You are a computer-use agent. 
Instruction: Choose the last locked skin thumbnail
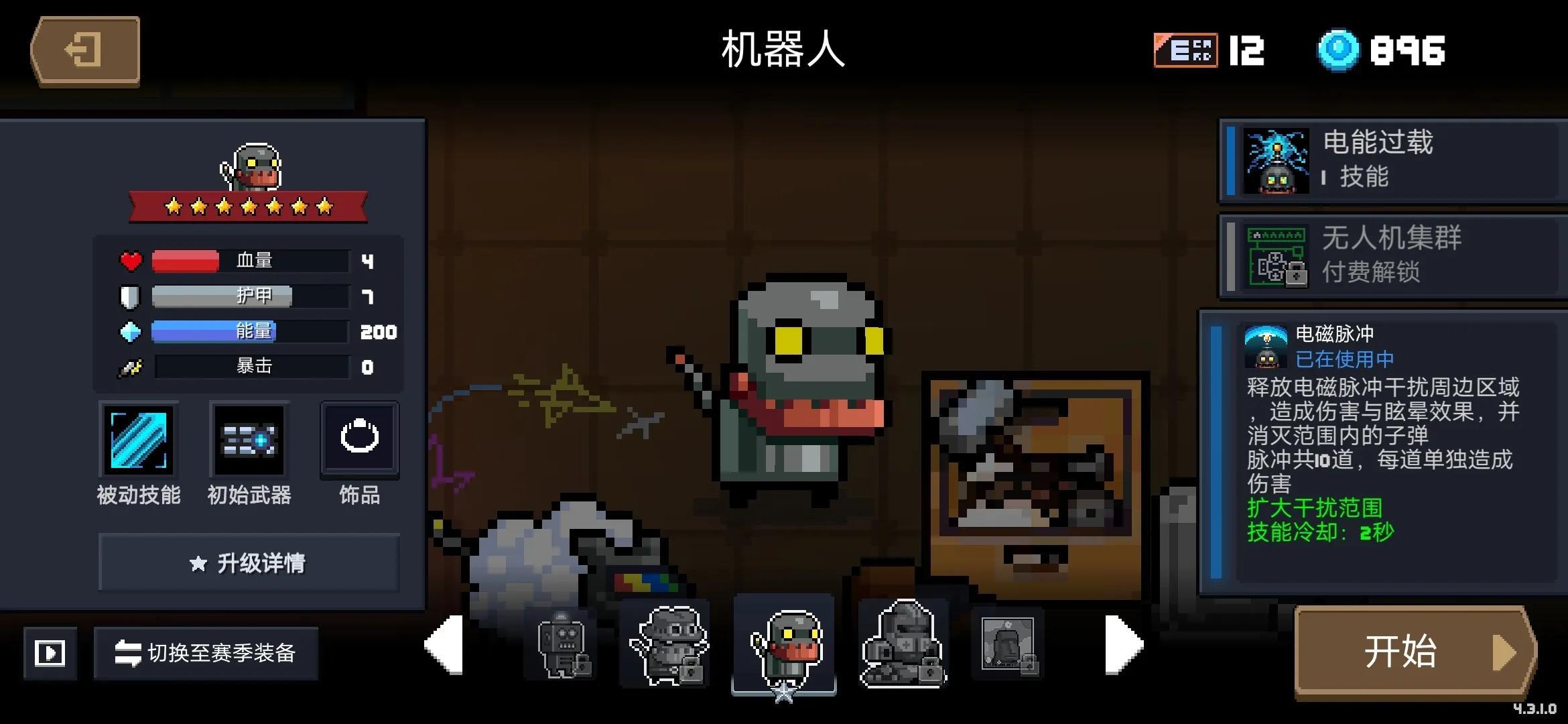click(1008, 645)
